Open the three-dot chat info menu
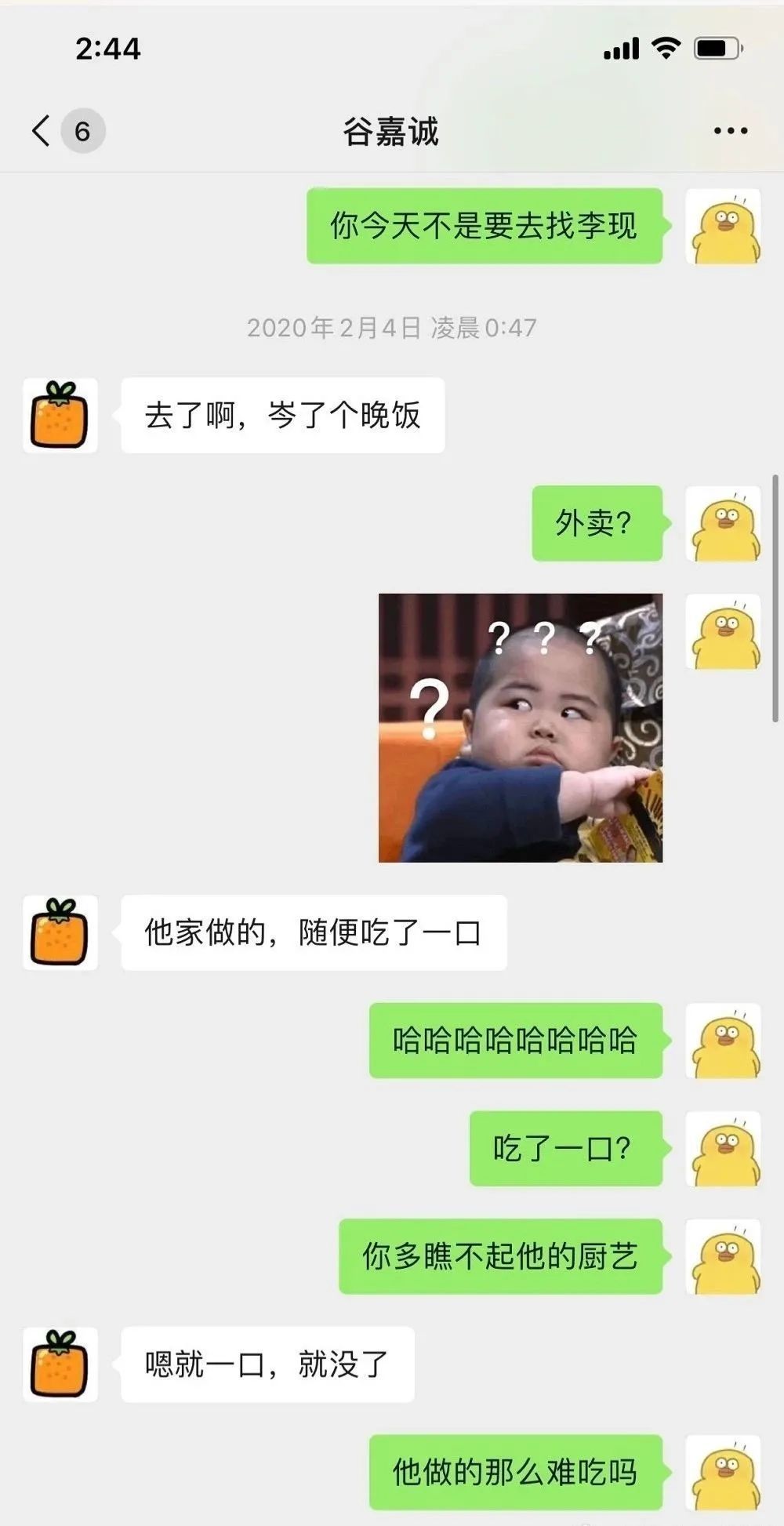 pos(731,131)
